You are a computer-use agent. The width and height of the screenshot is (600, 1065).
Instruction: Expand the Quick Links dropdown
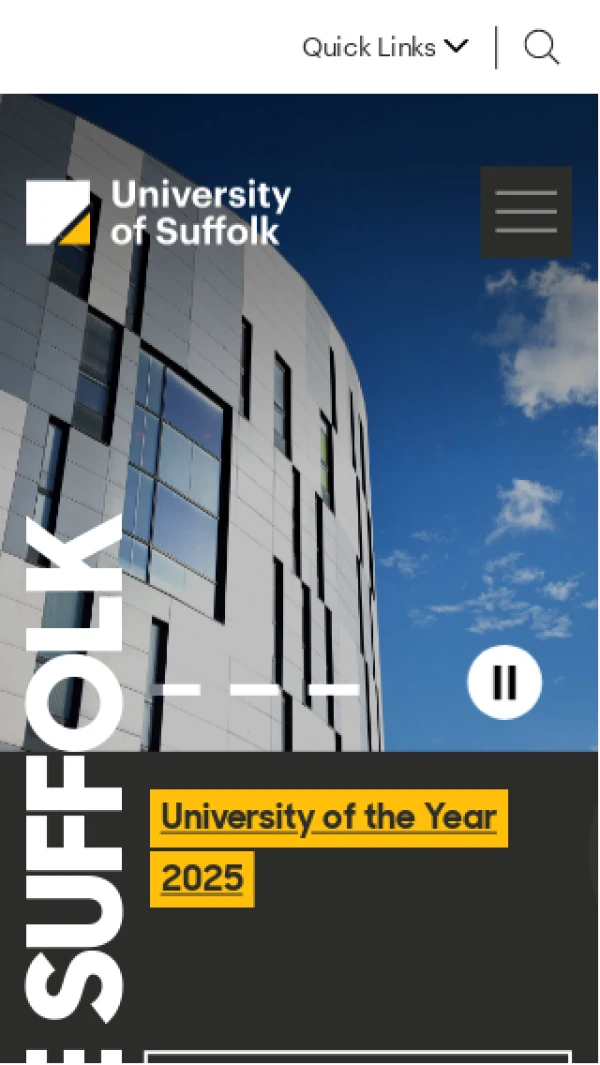385,47
